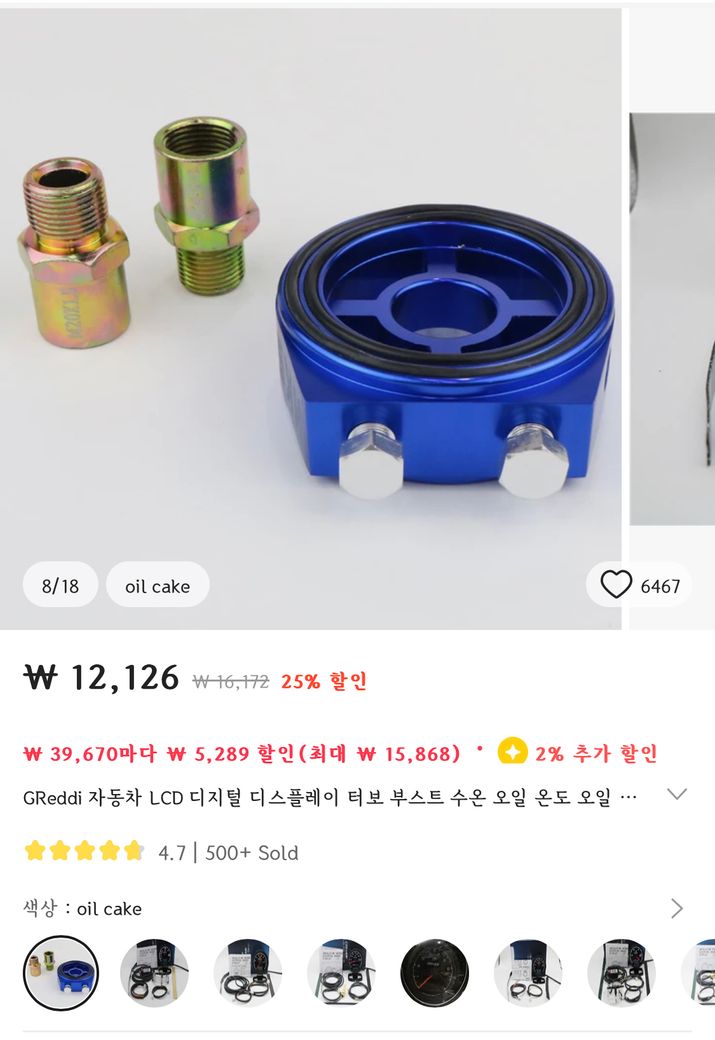Select the blue oil cake color swatch

[x=60, y=973]
